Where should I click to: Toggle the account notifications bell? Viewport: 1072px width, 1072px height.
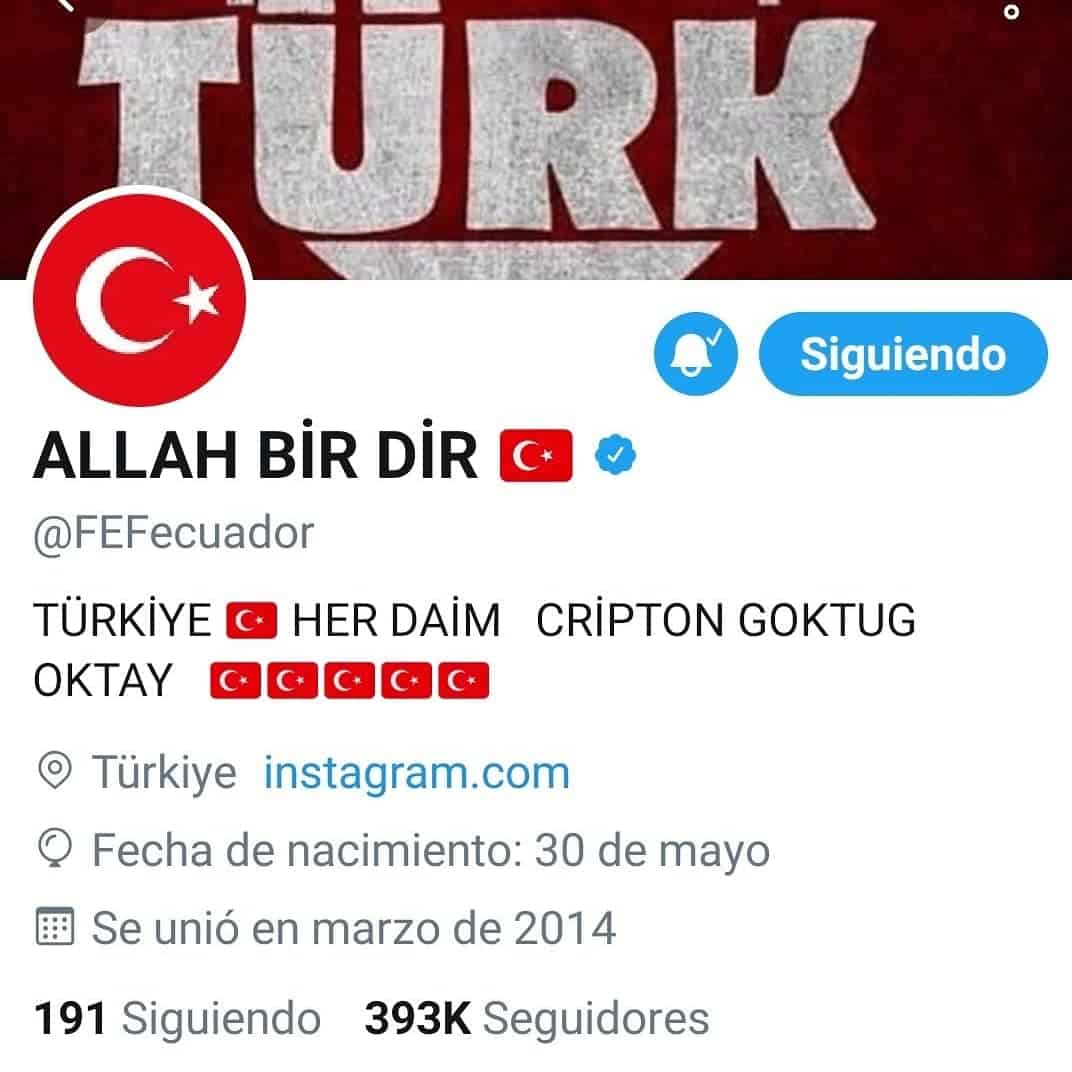pyautogui.click(x=696, y=355)
